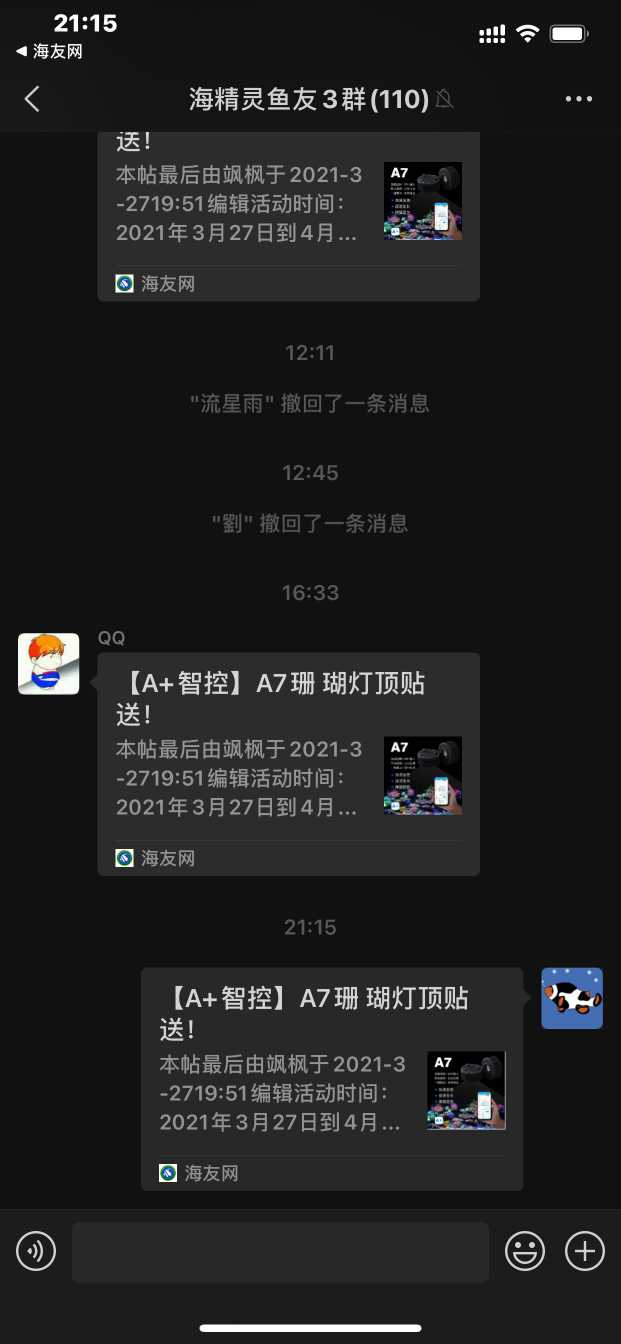Viewport: 621px width, 1344px height.
Task: Open QQ's shared A7 珊瑚灯 link card
Action: coord(288,764)
